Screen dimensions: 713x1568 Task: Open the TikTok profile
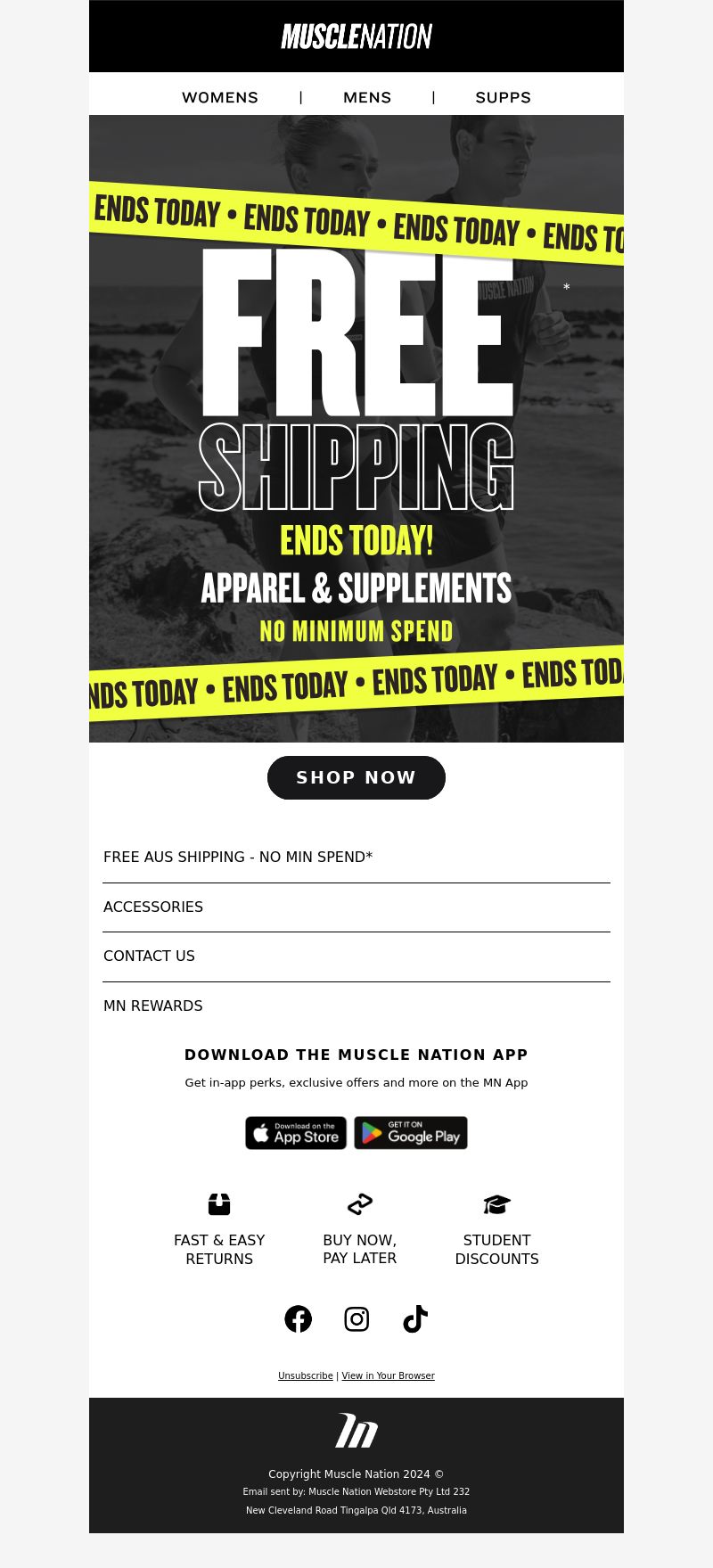(x=414, y=1318)
